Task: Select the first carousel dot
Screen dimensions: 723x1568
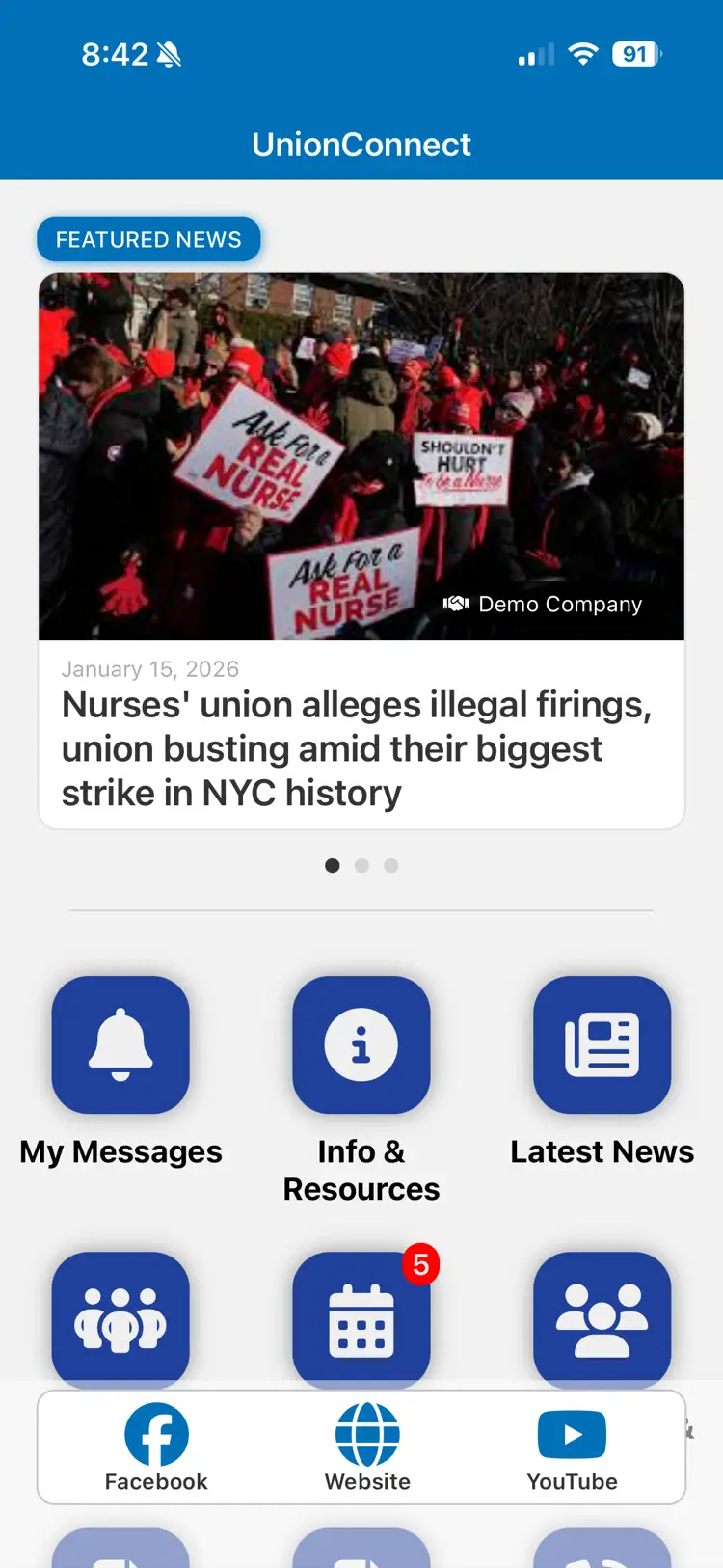Action: 333,865
